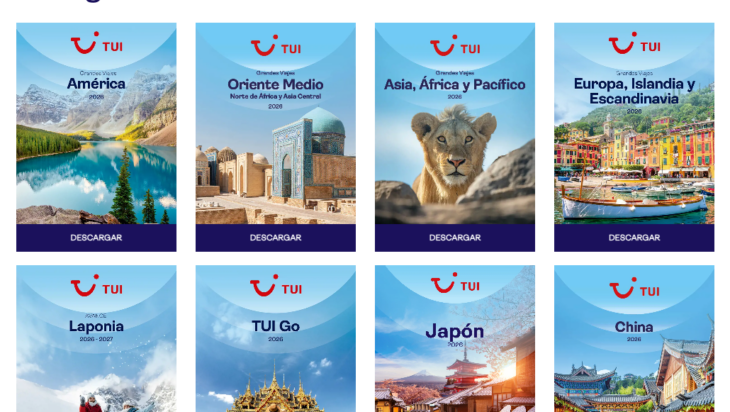The height and width of the screenshot is (412, 730).
Task: Open the Asia, África y Pacífico brochure cover
Action: (455, 125)
